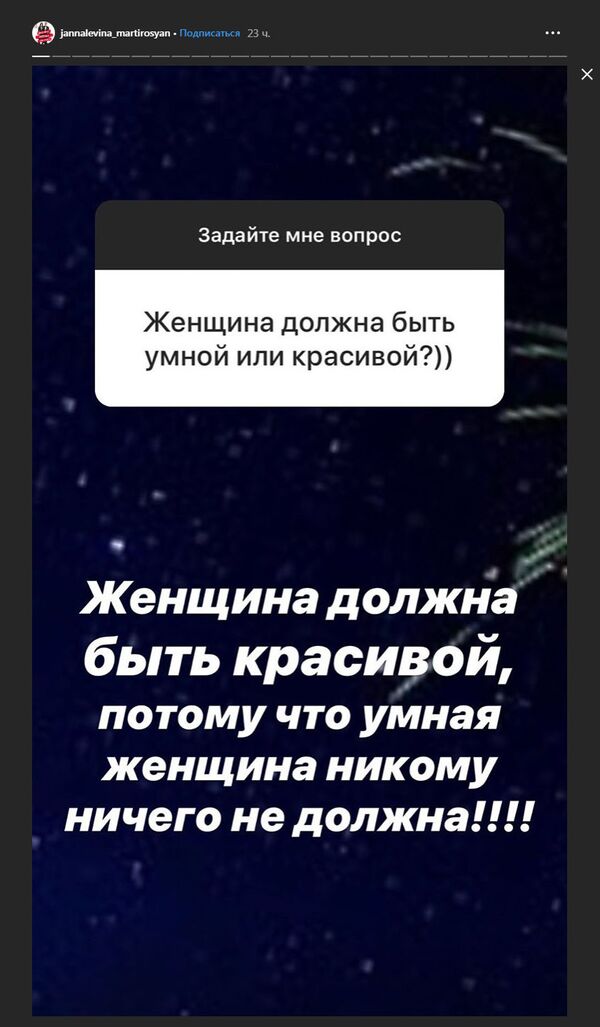This screenshot has width=600, height=1027.
Task: Open the three-dot story options menu
Action: (x=553, y=33)
